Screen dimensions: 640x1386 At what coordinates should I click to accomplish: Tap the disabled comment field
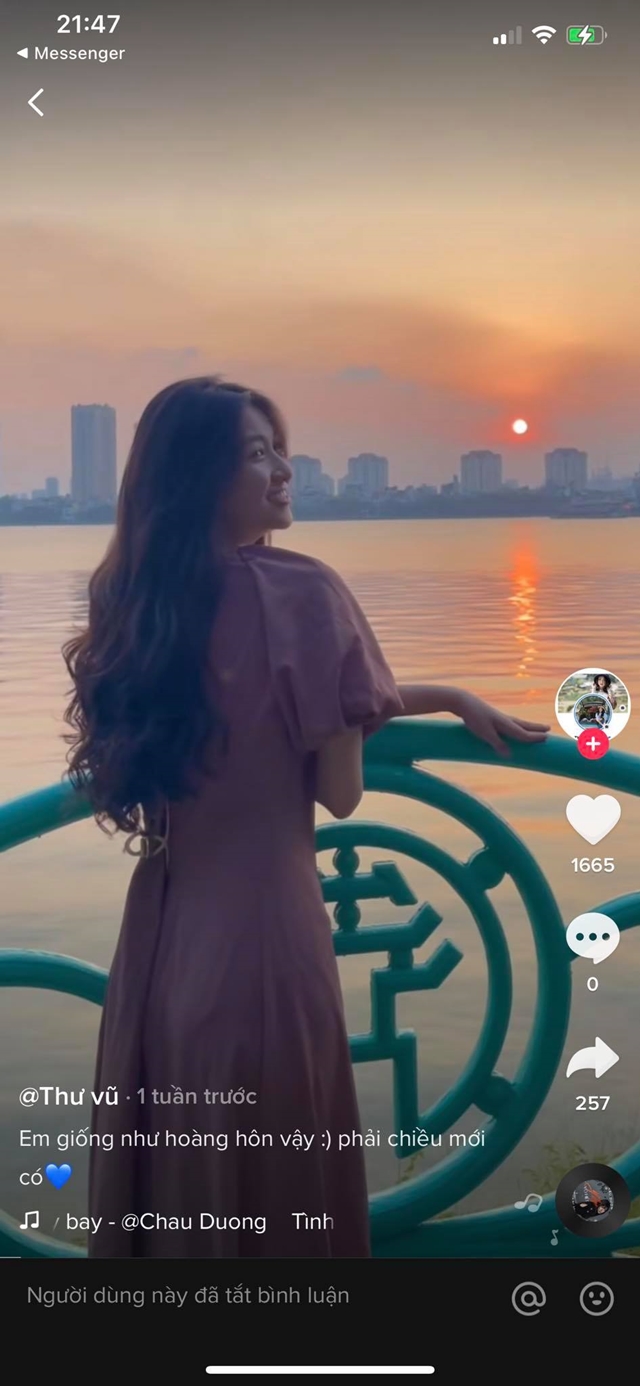[188, 1296]
